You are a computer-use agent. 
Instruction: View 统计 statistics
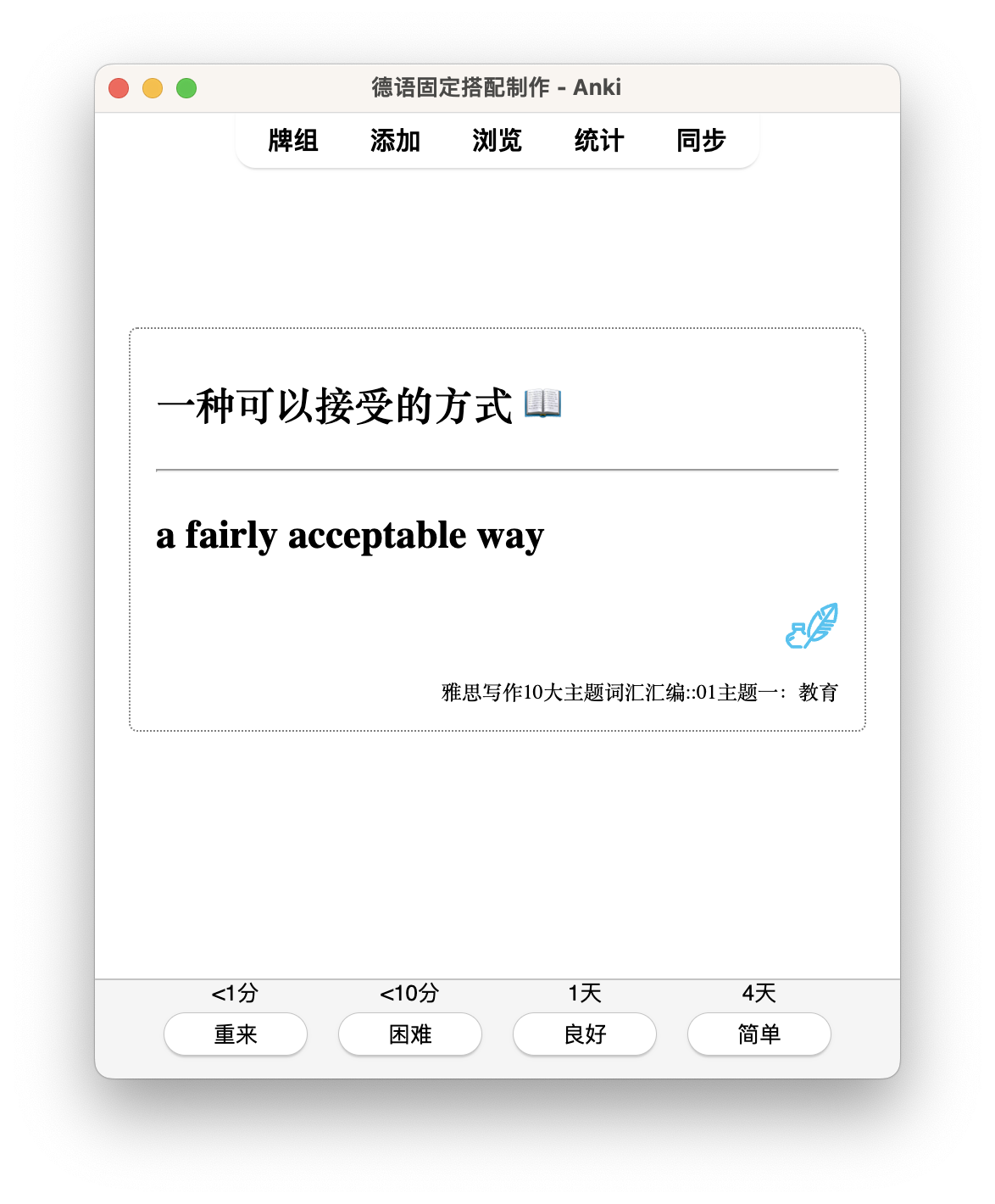(599, 141)
